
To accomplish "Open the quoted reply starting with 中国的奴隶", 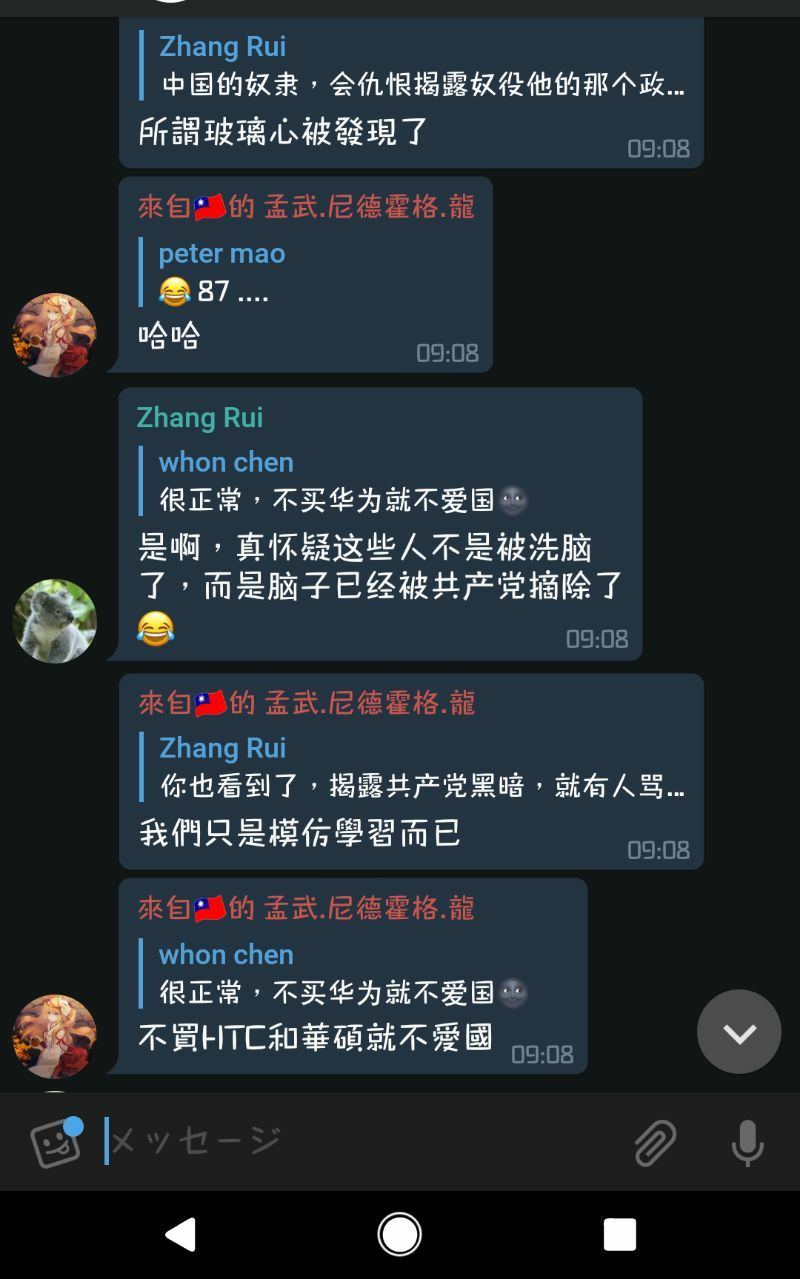I will [x=420, y=66].
